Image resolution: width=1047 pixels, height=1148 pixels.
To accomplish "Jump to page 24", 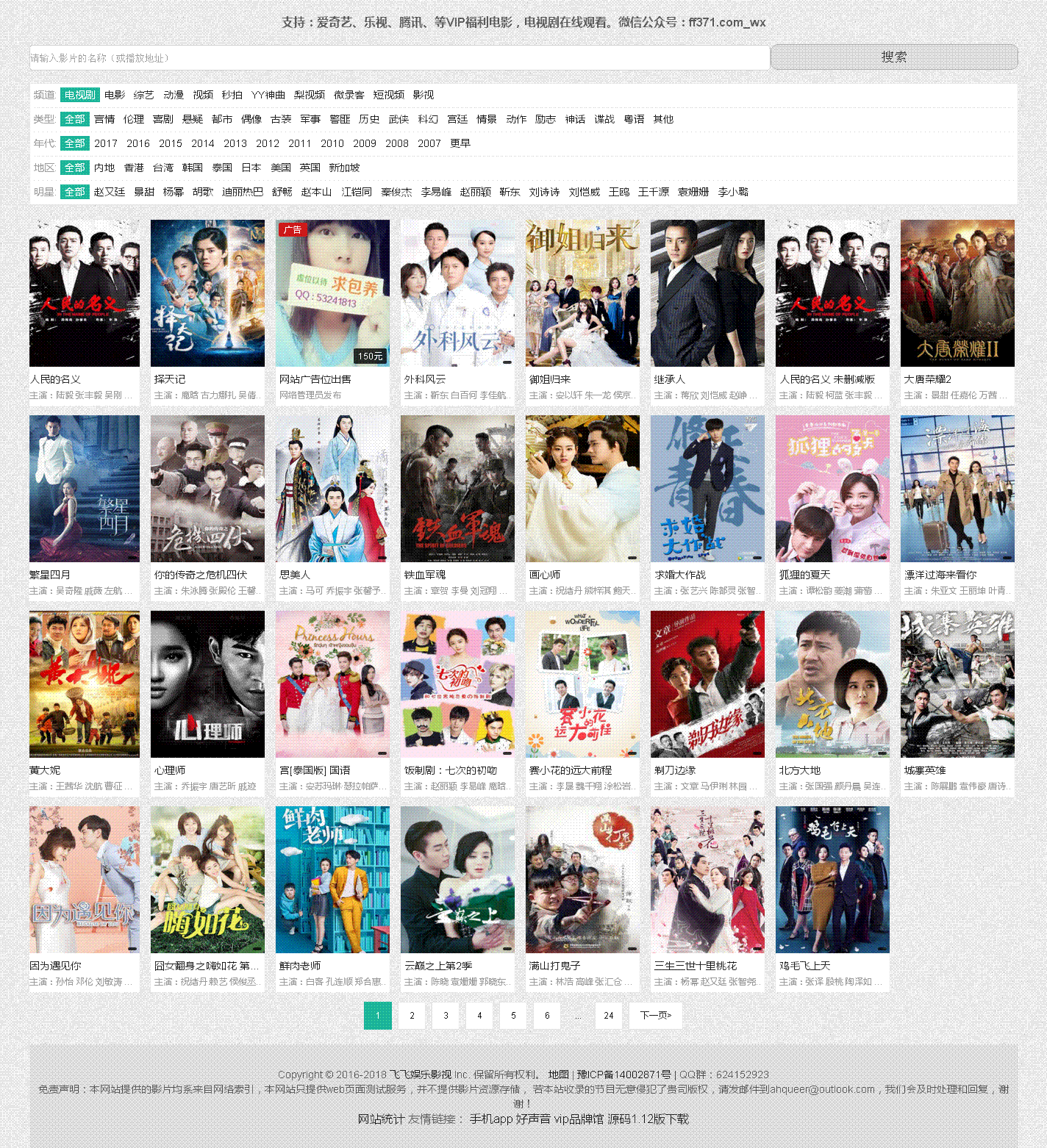I will tap(608, 1016).
